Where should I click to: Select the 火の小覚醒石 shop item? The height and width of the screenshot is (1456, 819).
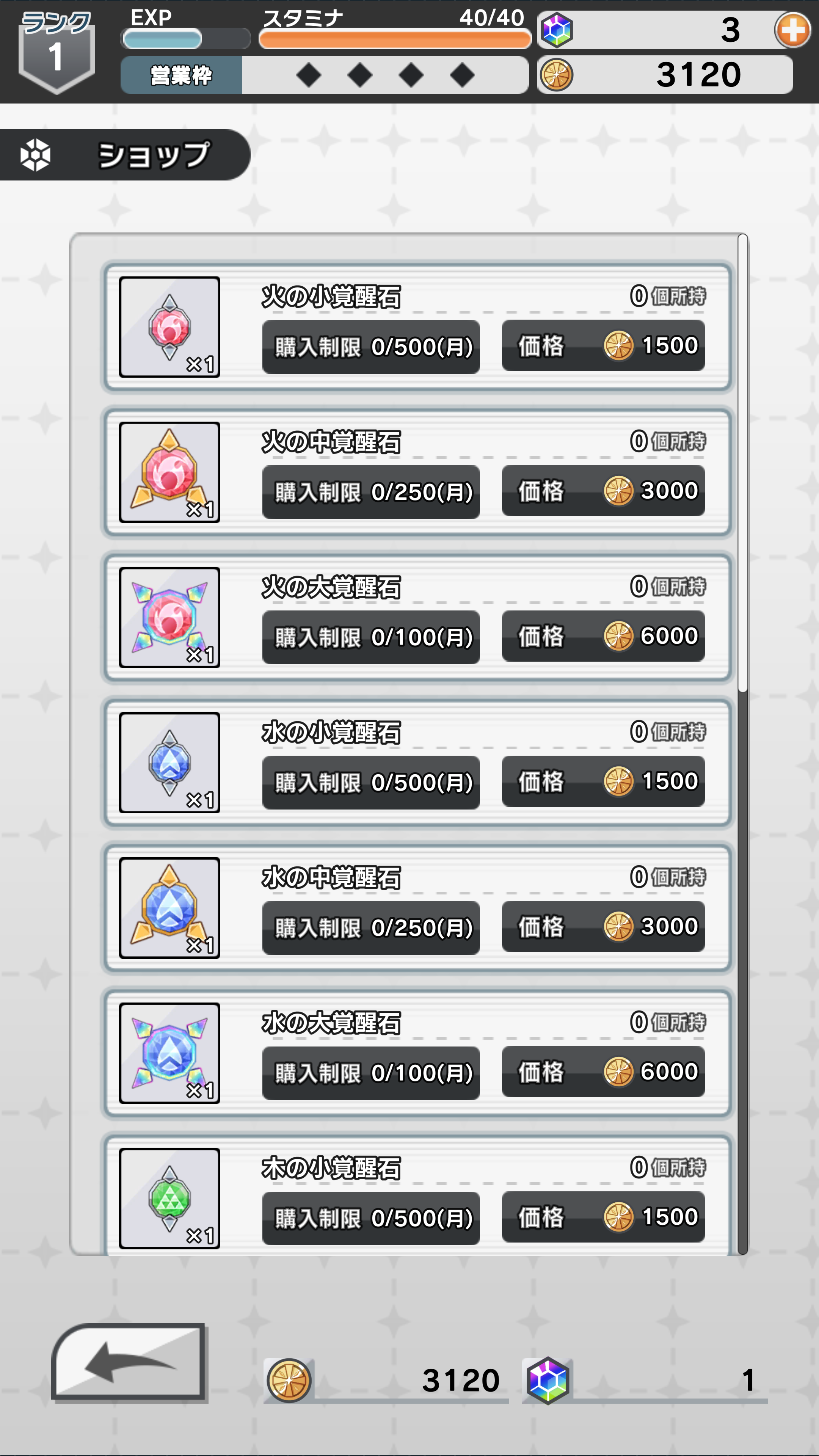[417, 327]
